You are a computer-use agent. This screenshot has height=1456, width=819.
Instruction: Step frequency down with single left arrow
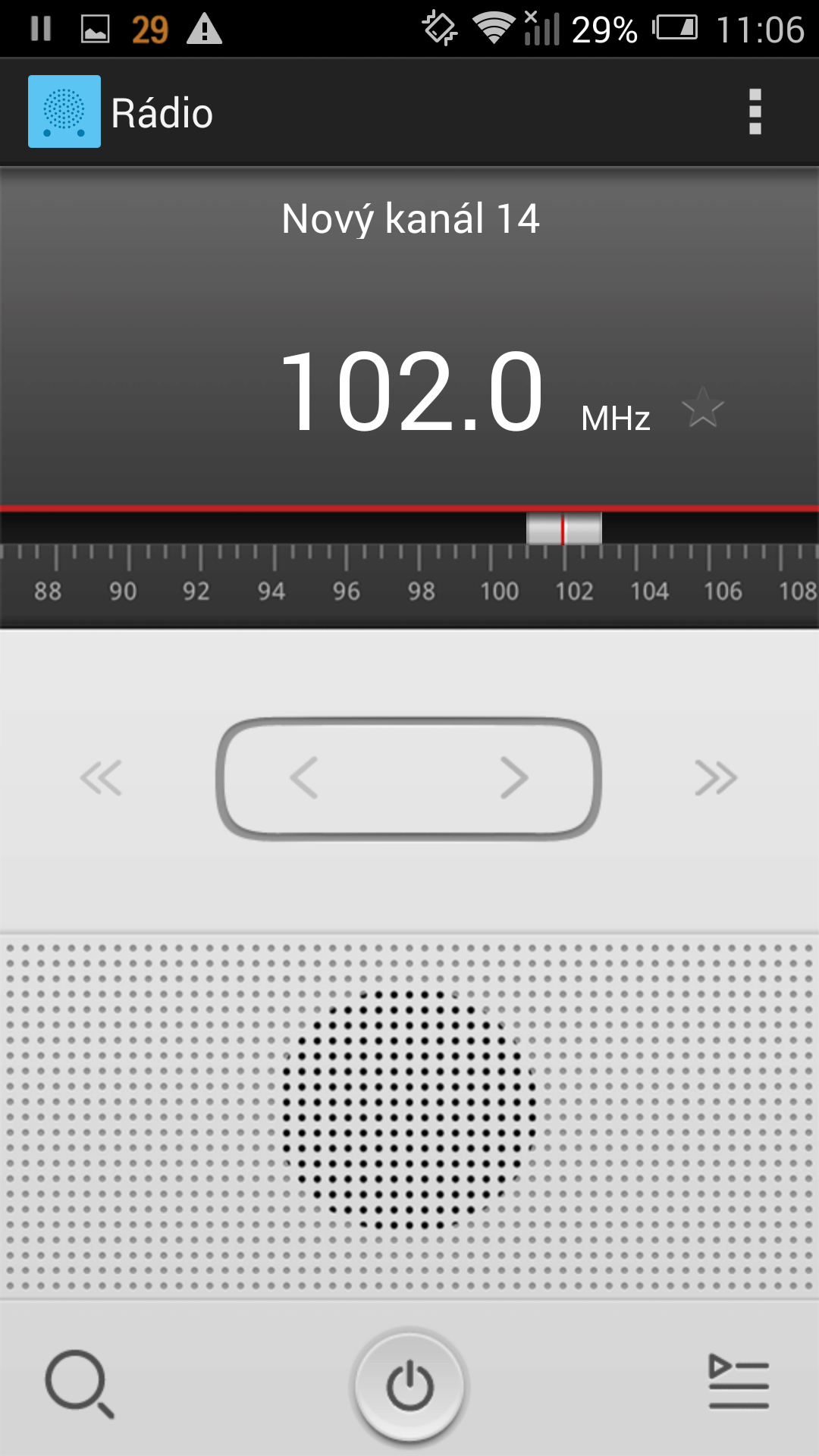[303, 778]
